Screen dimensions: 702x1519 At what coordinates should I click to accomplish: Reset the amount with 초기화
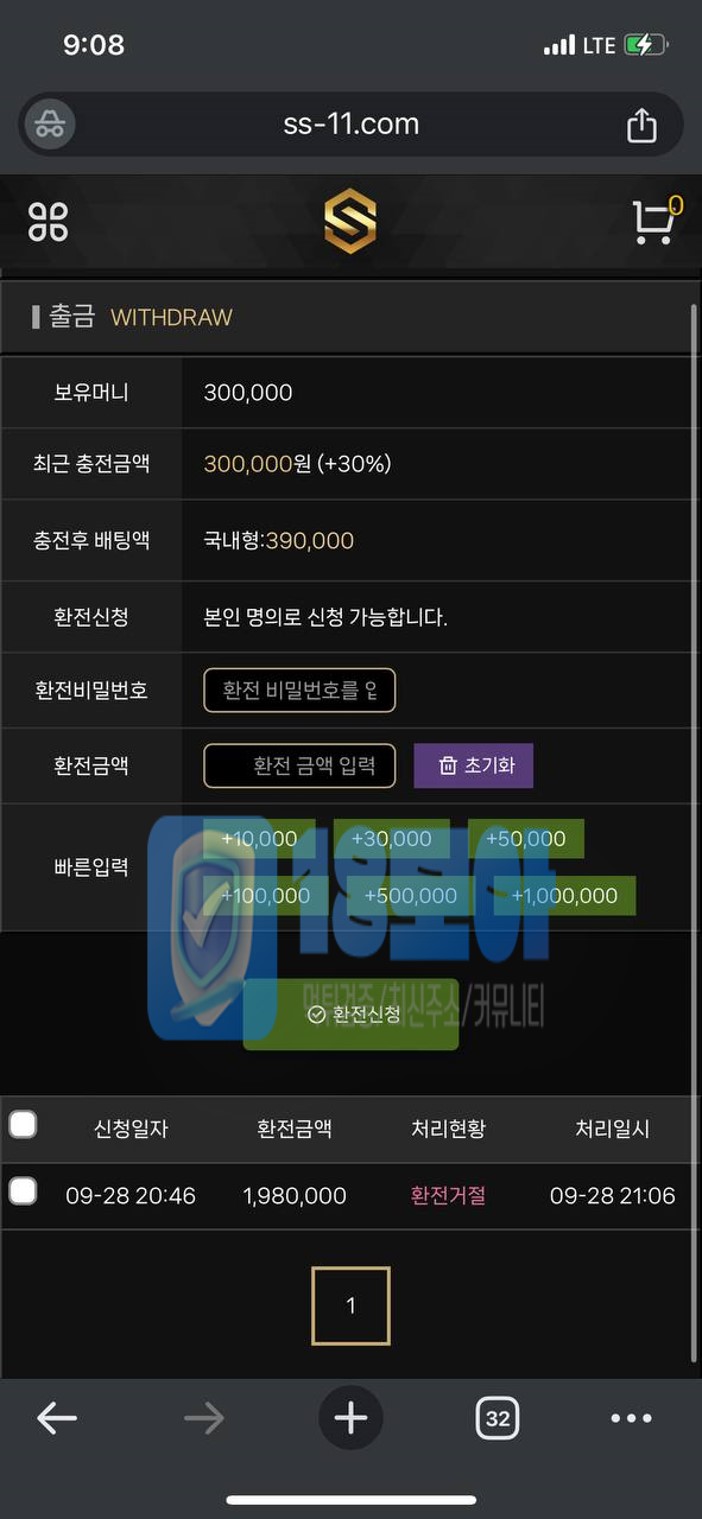tap(473, 766)
